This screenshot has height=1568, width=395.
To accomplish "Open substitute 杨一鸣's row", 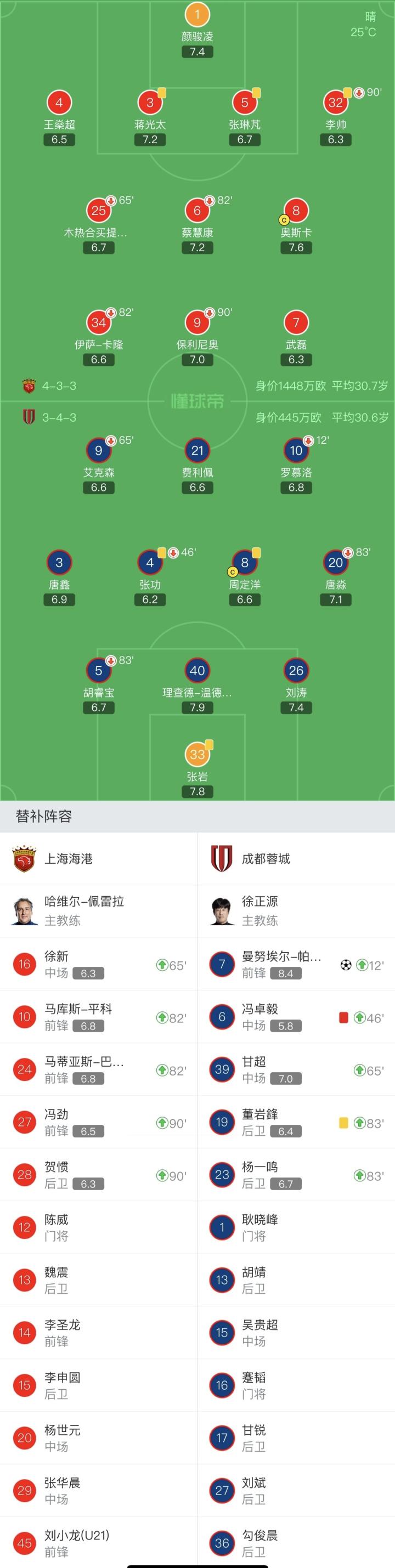I will point(296,1175).
